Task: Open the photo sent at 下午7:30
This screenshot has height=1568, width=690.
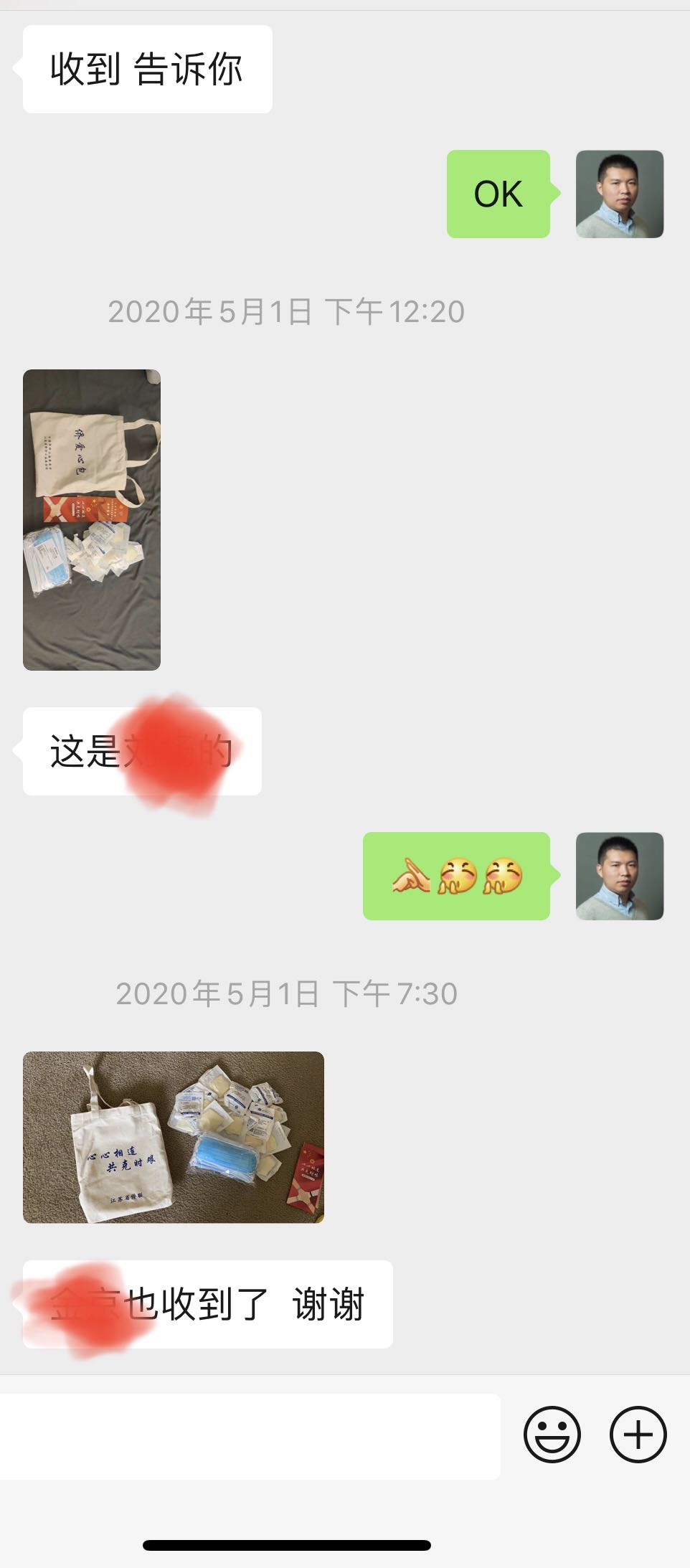Action: [x=174, y=1137]
